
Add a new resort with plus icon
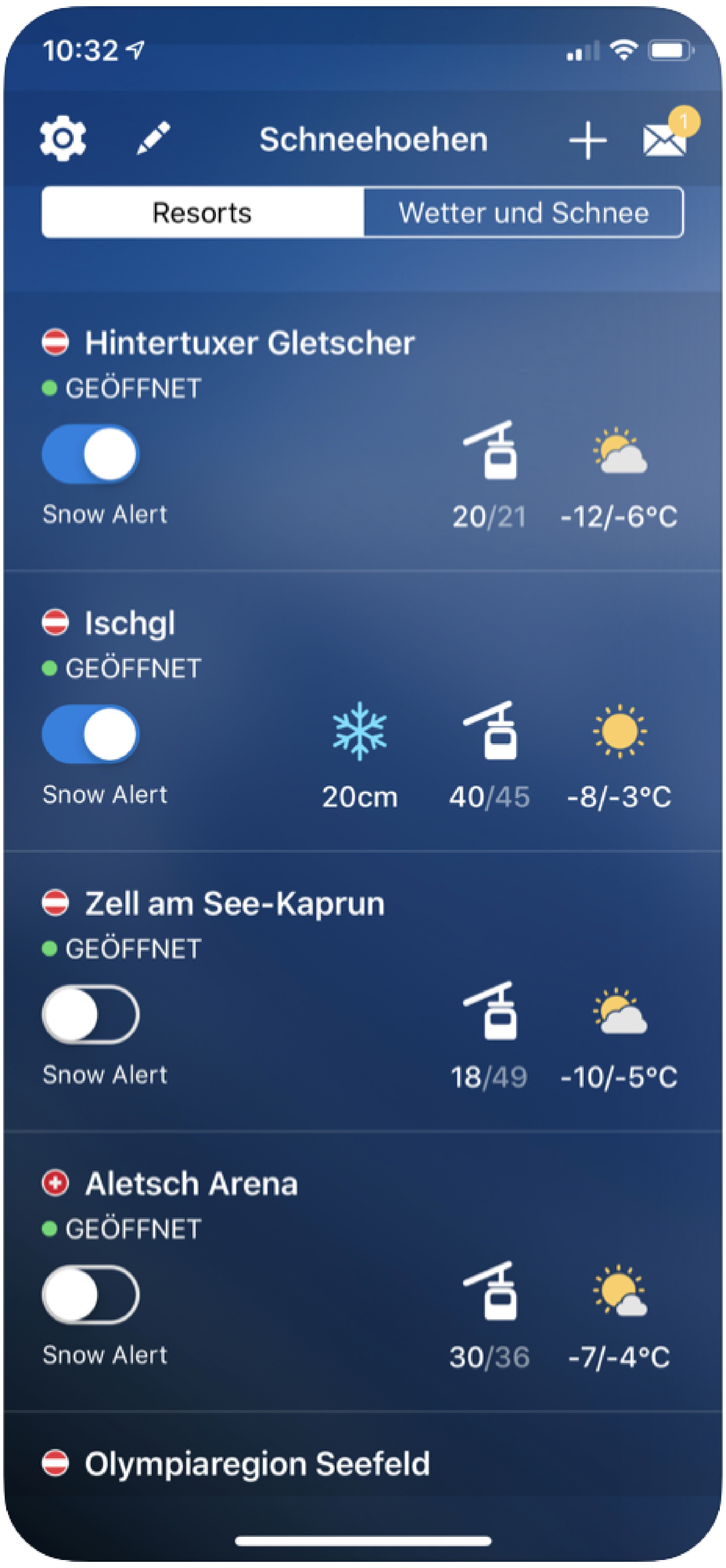pyautogui.click(x=587, y=140)
